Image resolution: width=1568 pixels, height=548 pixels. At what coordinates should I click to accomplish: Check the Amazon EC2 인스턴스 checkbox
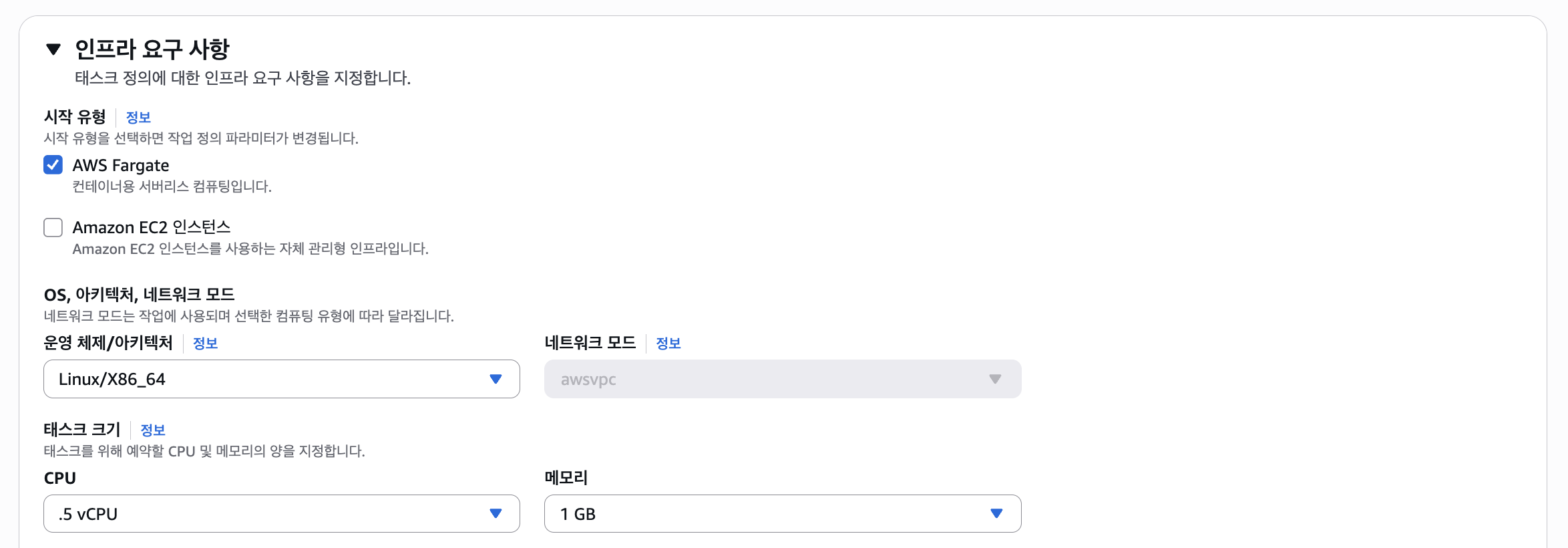click(x=53, y=227)
